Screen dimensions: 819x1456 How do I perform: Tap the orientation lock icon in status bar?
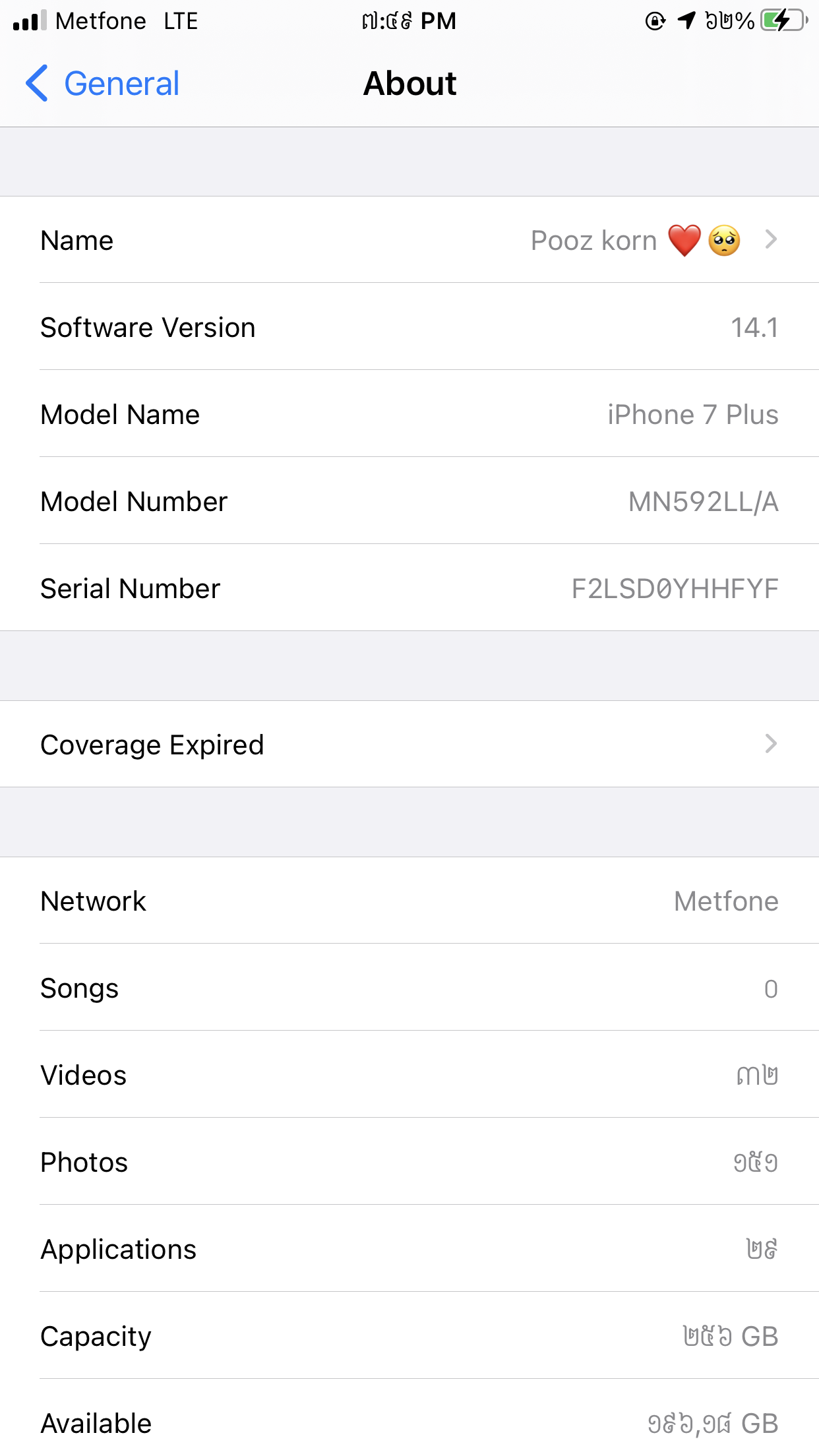[x=653, y=21]
